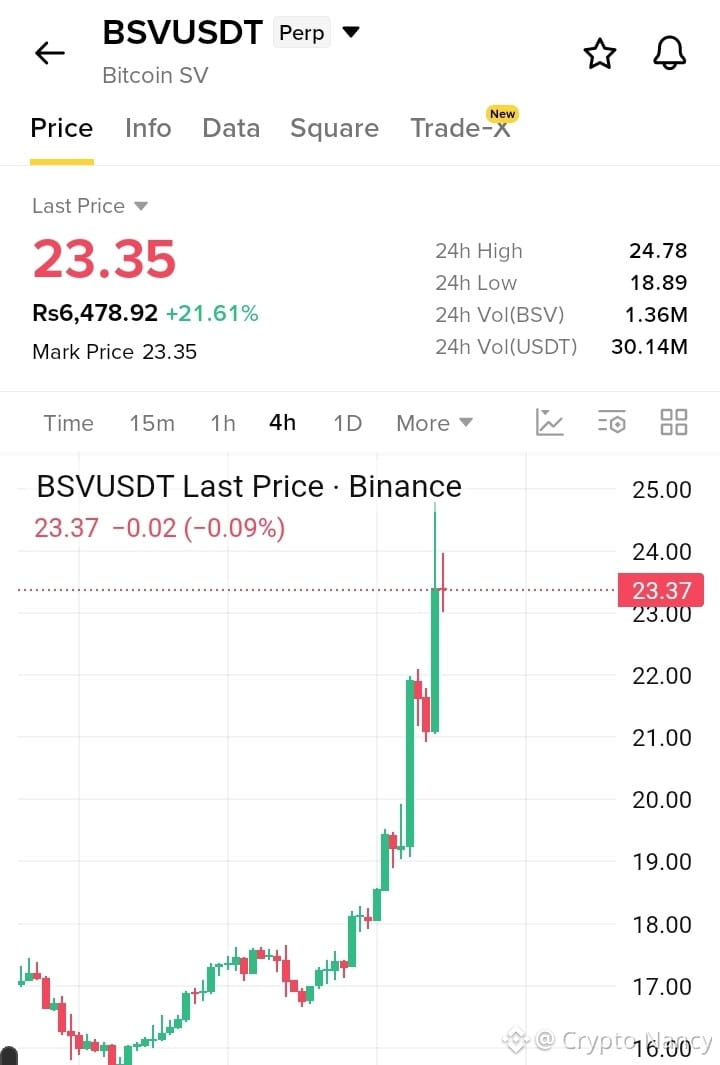720x1065 pixels.
Task: Open the price alert bell
Action: pos(670,53)
